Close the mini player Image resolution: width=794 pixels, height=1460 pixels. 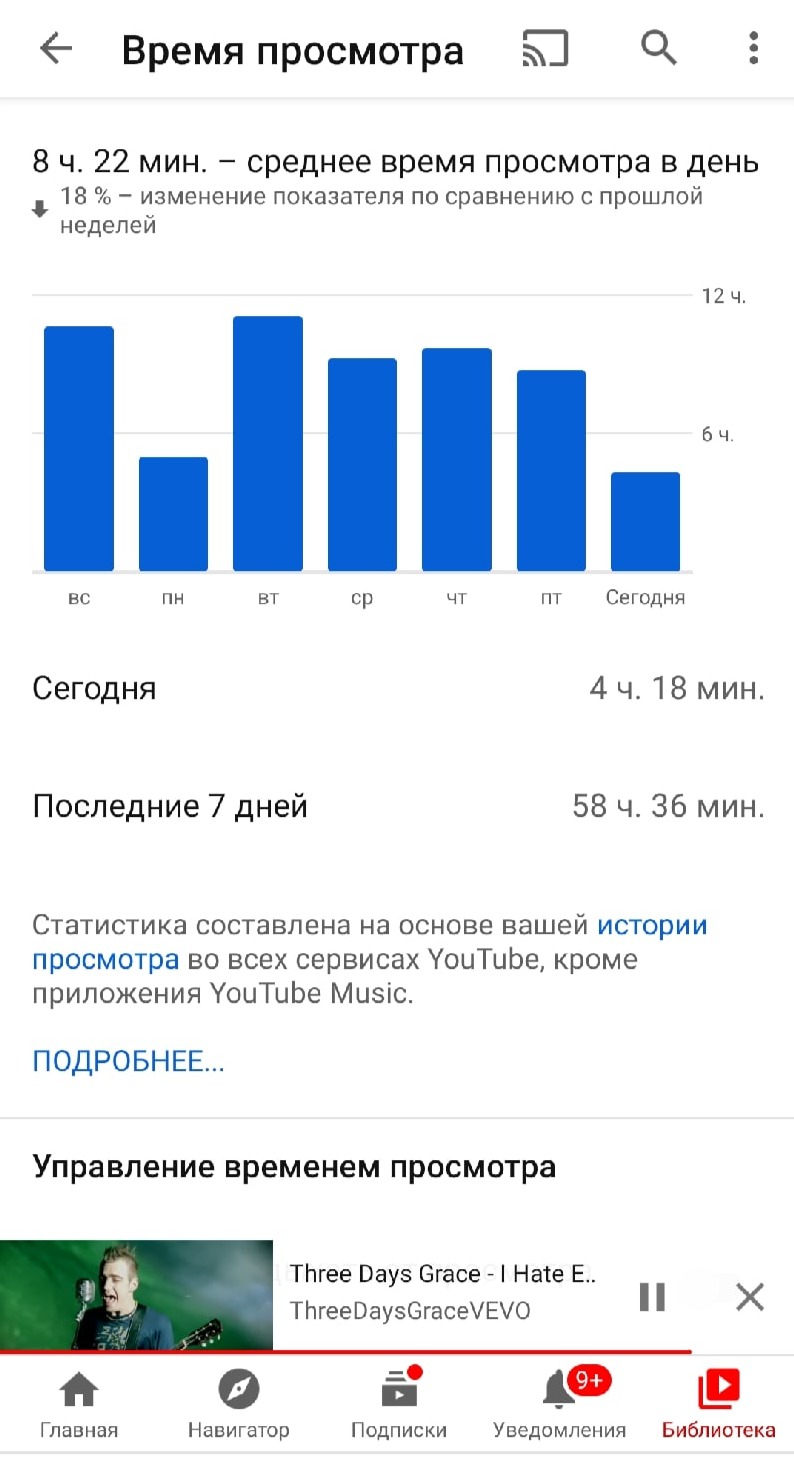click(749, 1297)
